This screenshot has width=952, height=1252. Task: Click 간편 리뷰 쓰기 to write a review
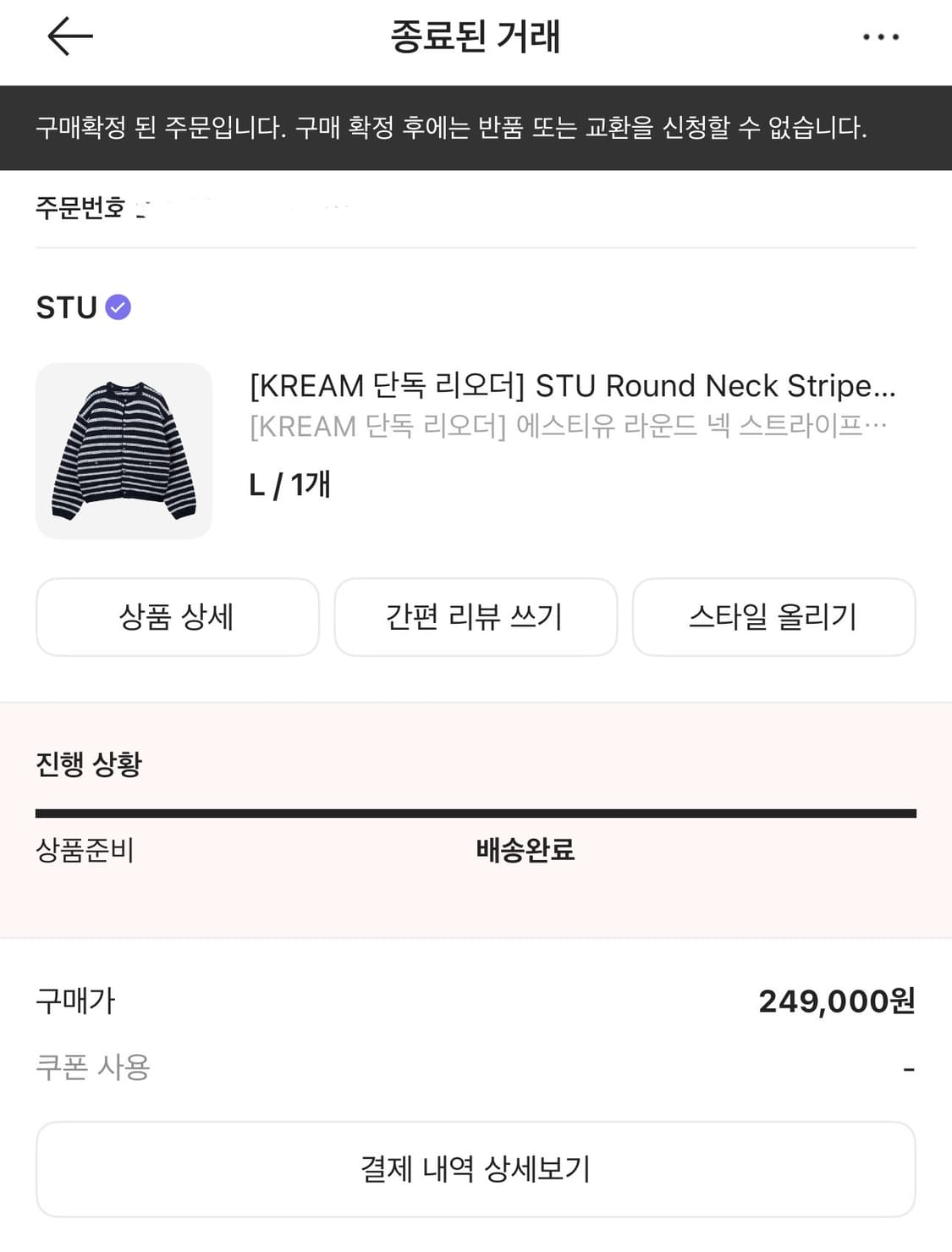[x=476, y=617]
